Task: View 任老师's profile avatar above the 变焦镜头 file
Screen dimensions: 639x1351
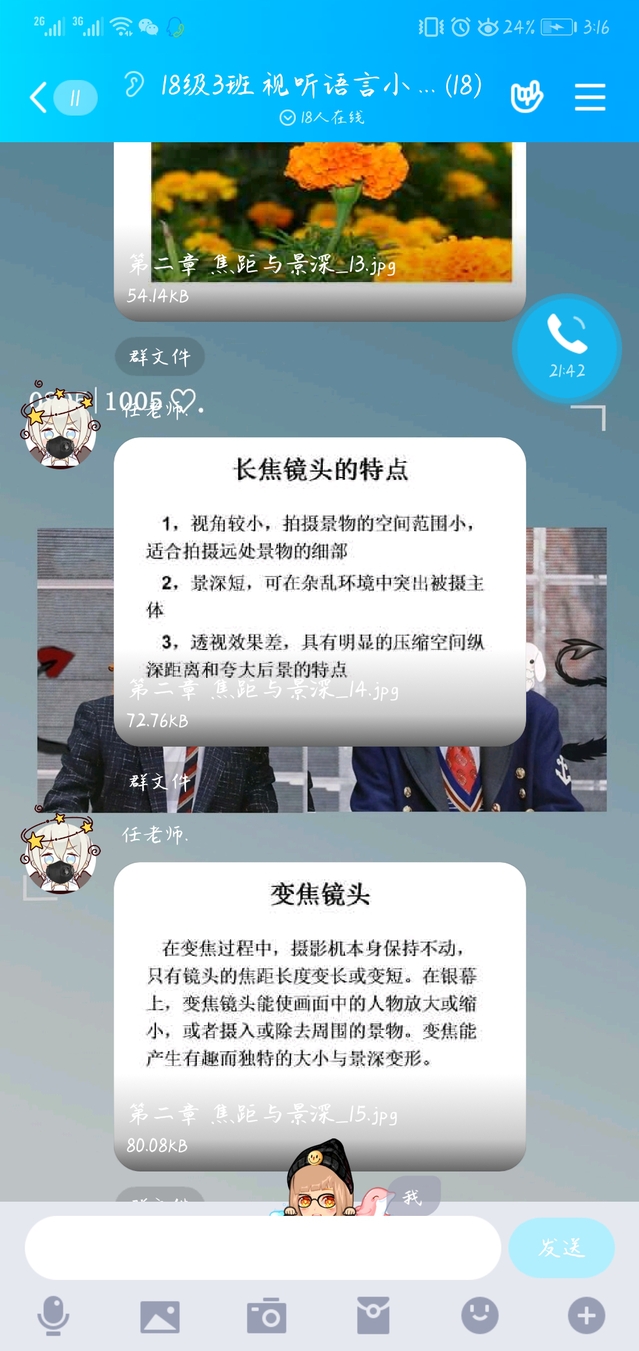Action: (x=60, y=853)
